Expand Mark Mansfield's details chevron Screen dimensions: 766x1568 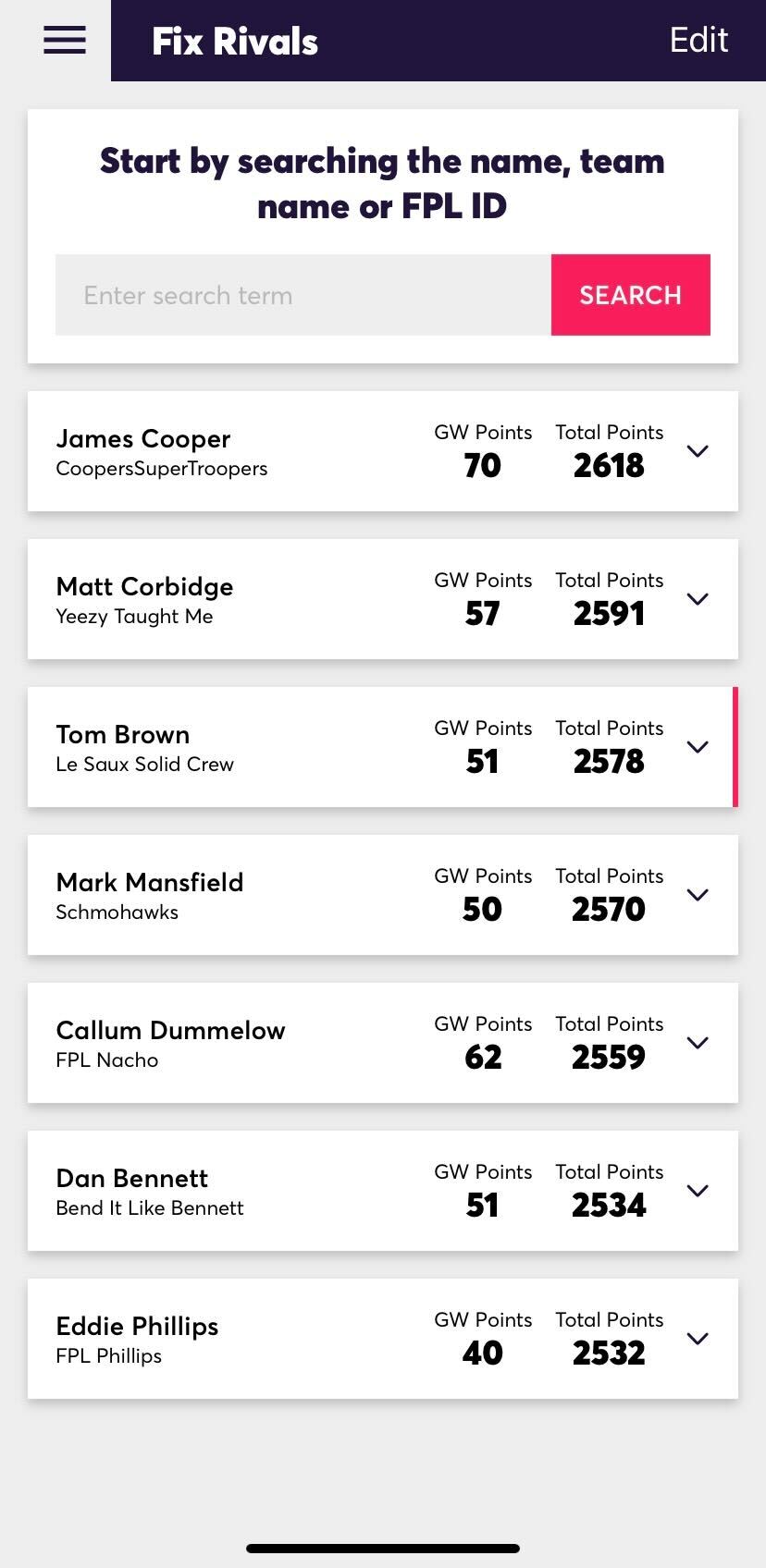tap(698, 895)
